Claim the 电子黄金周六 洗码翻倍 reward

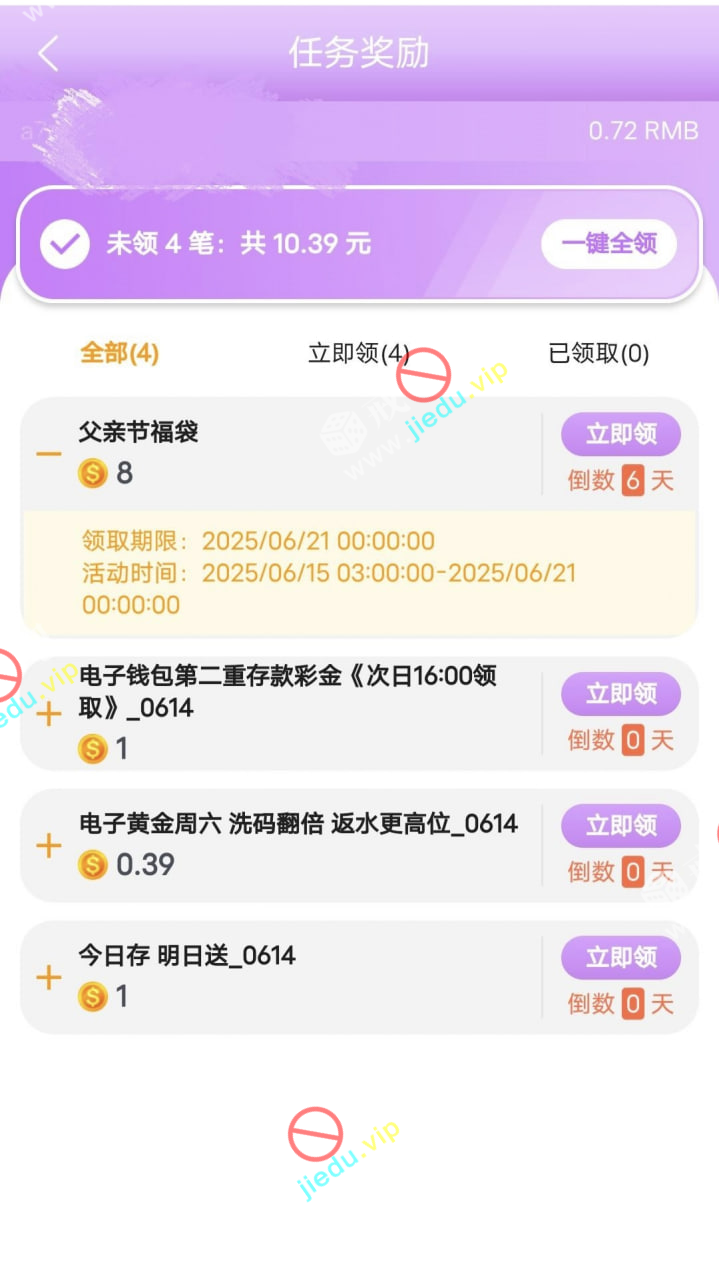(620, 826)
